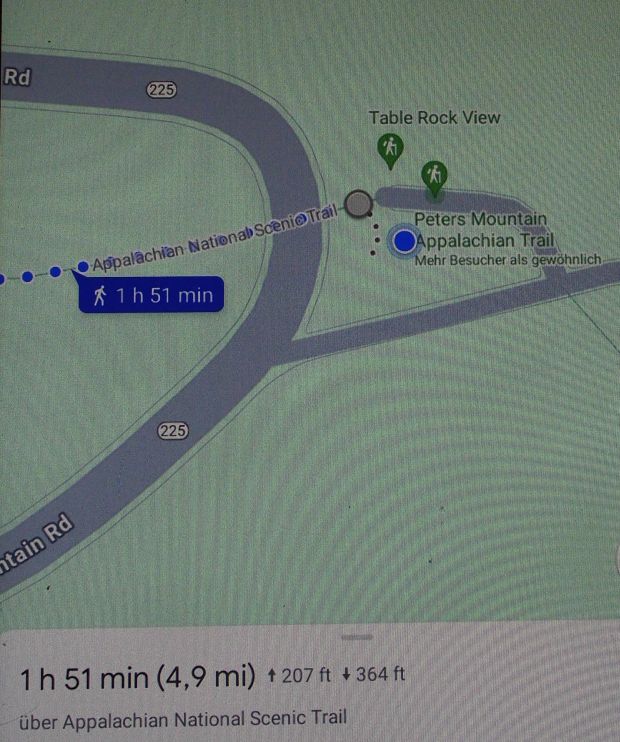The image size is (620, 742).
Task: Open the Table Rock View hiking pin
Action: tap(390, 149)
